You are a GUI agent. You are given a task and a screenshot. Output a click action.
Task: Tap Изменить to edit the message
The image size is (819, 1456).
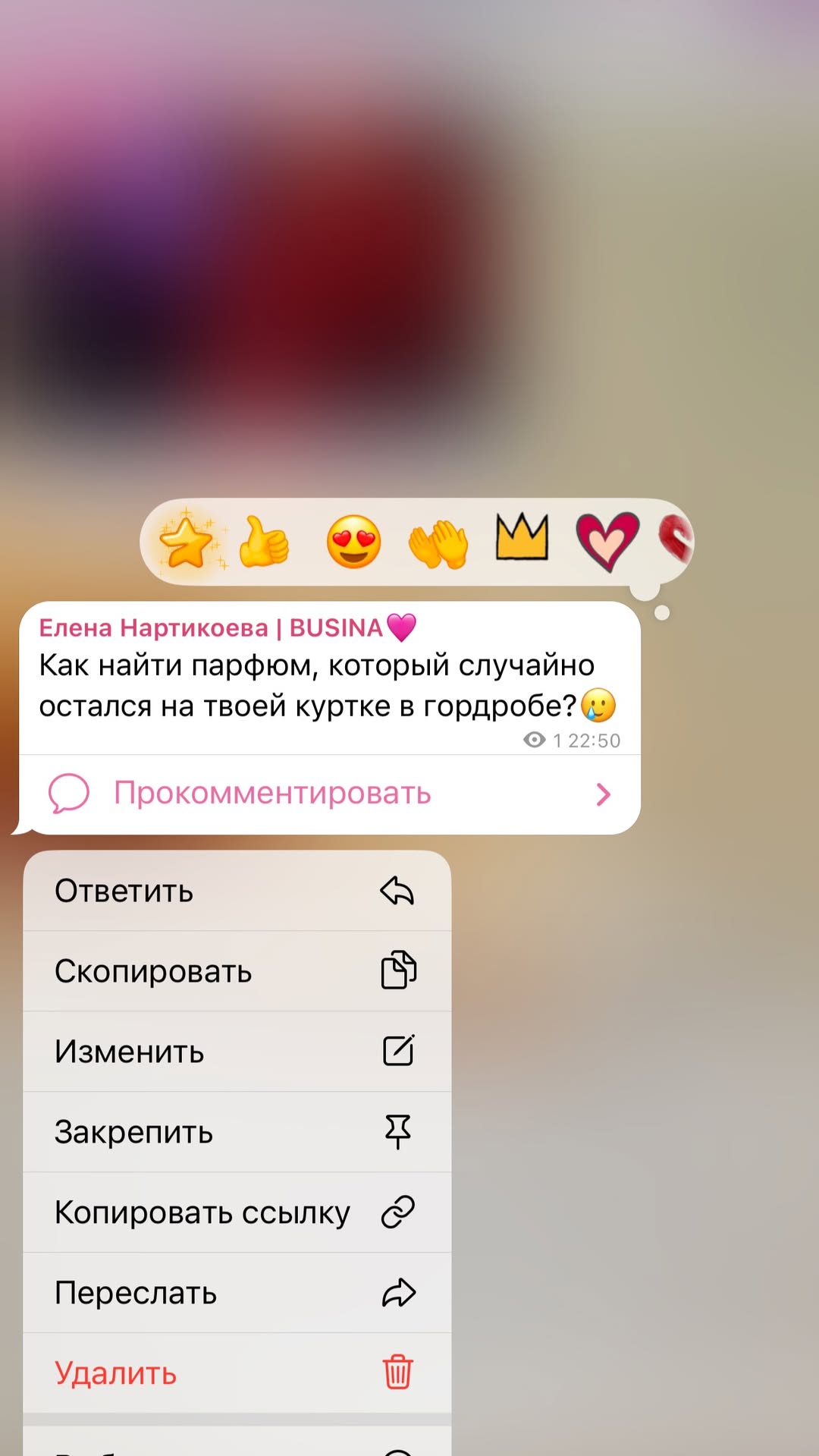237,1052
